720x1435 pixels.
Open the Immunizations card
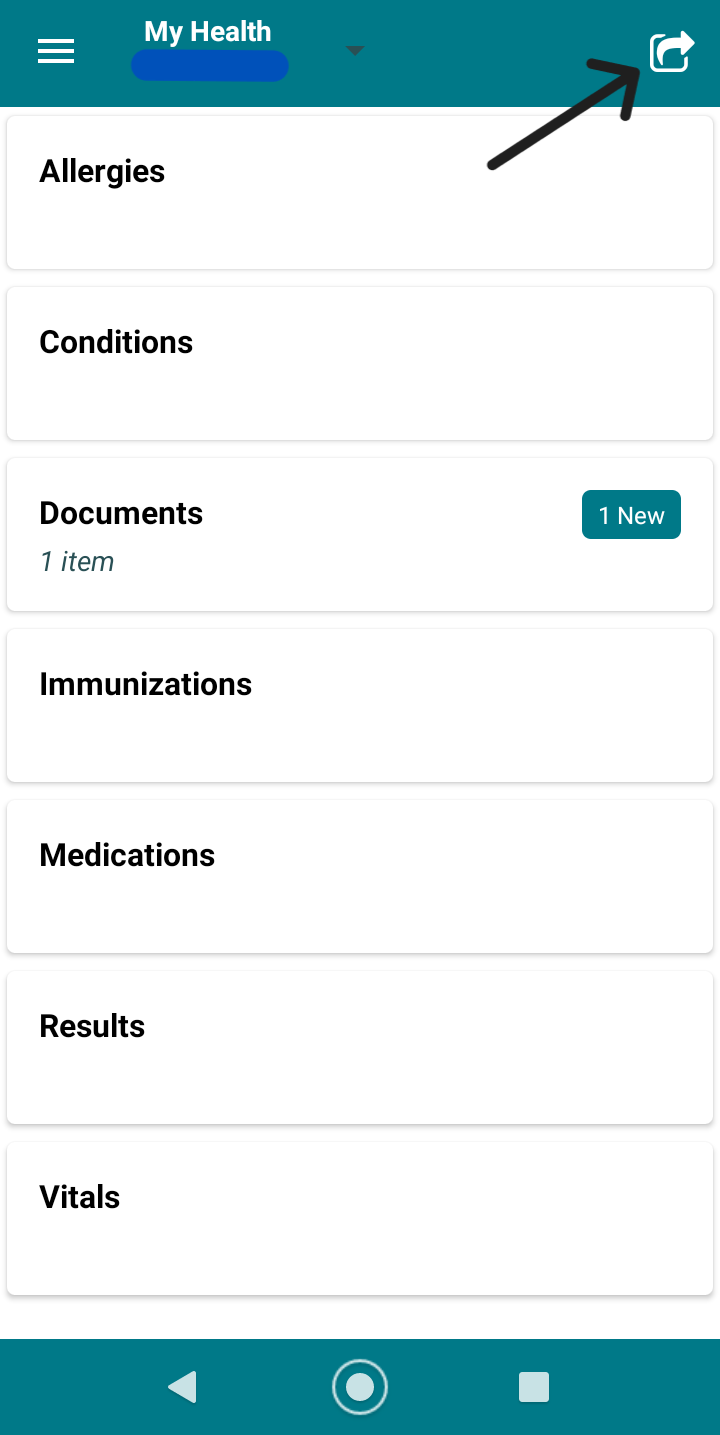[x=360, y=704]
